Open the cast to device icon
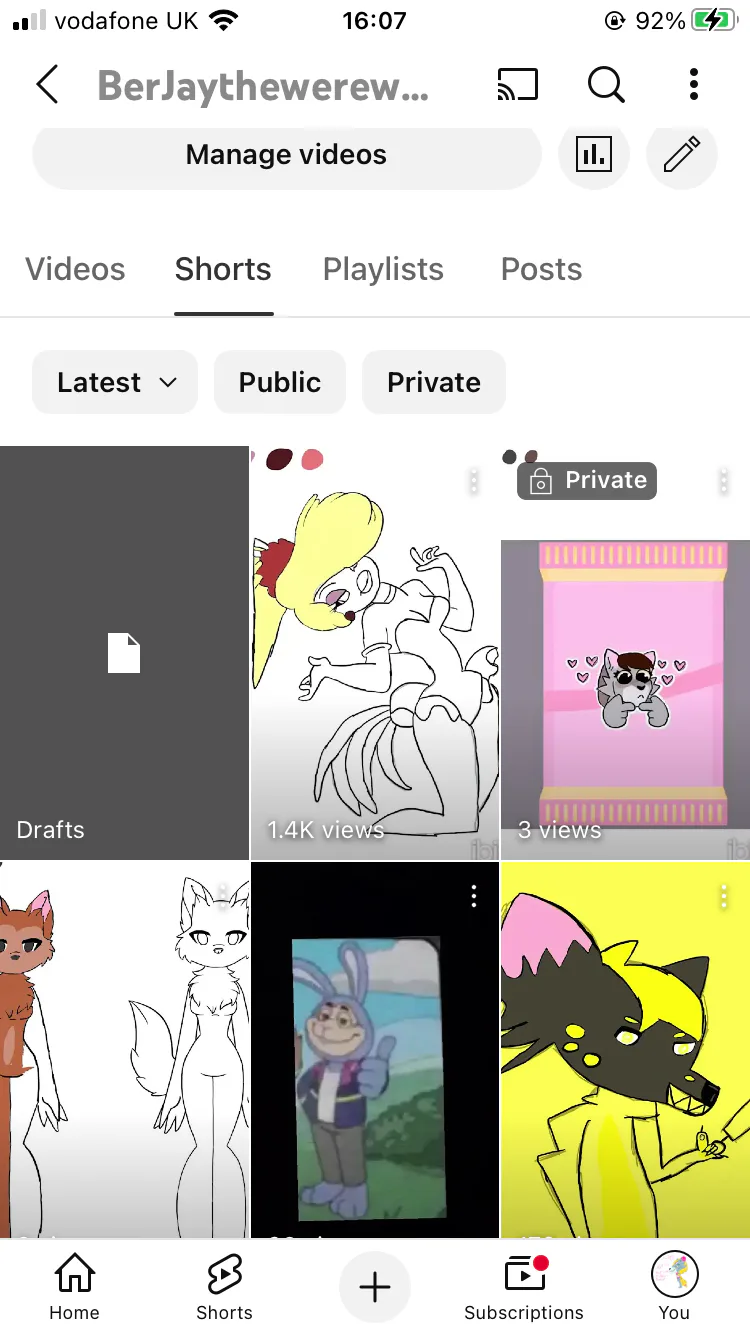The image size is (750, 1334). click(x=517, y=85)
